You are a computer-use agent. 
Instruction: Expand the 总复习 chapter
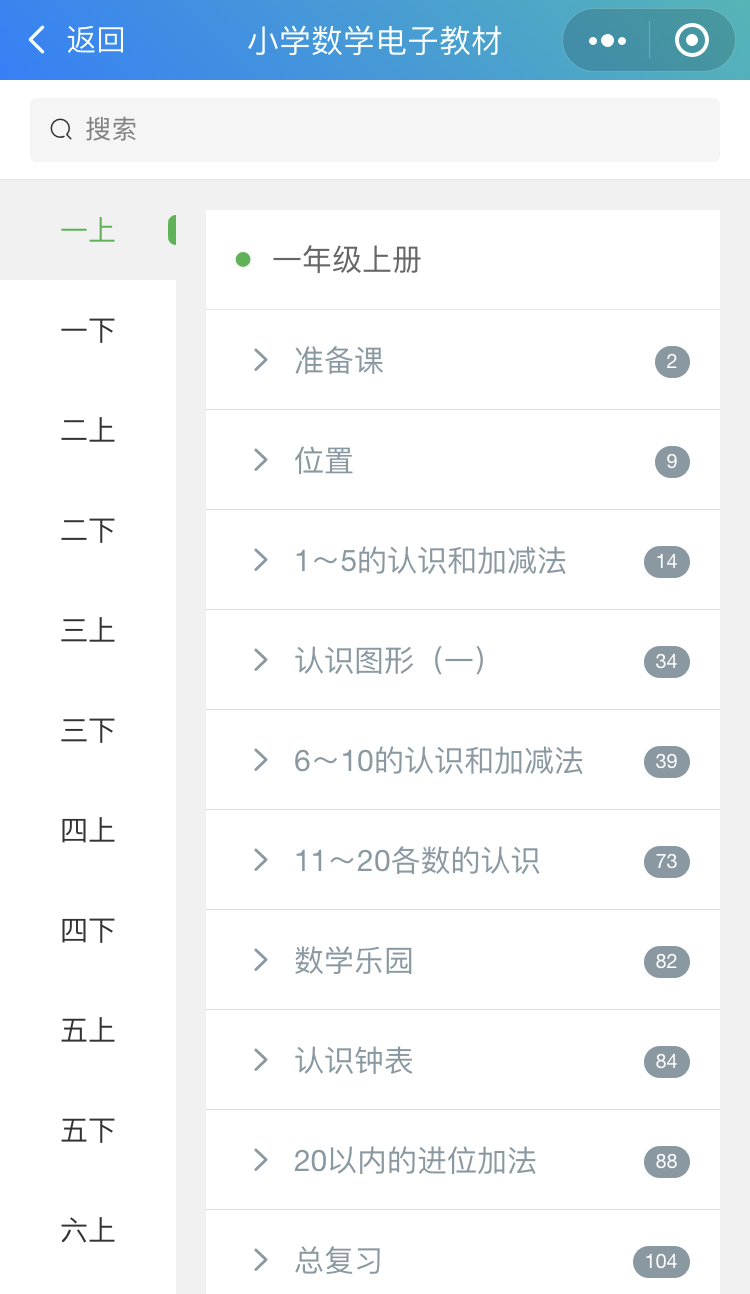tap(463, 1252)
